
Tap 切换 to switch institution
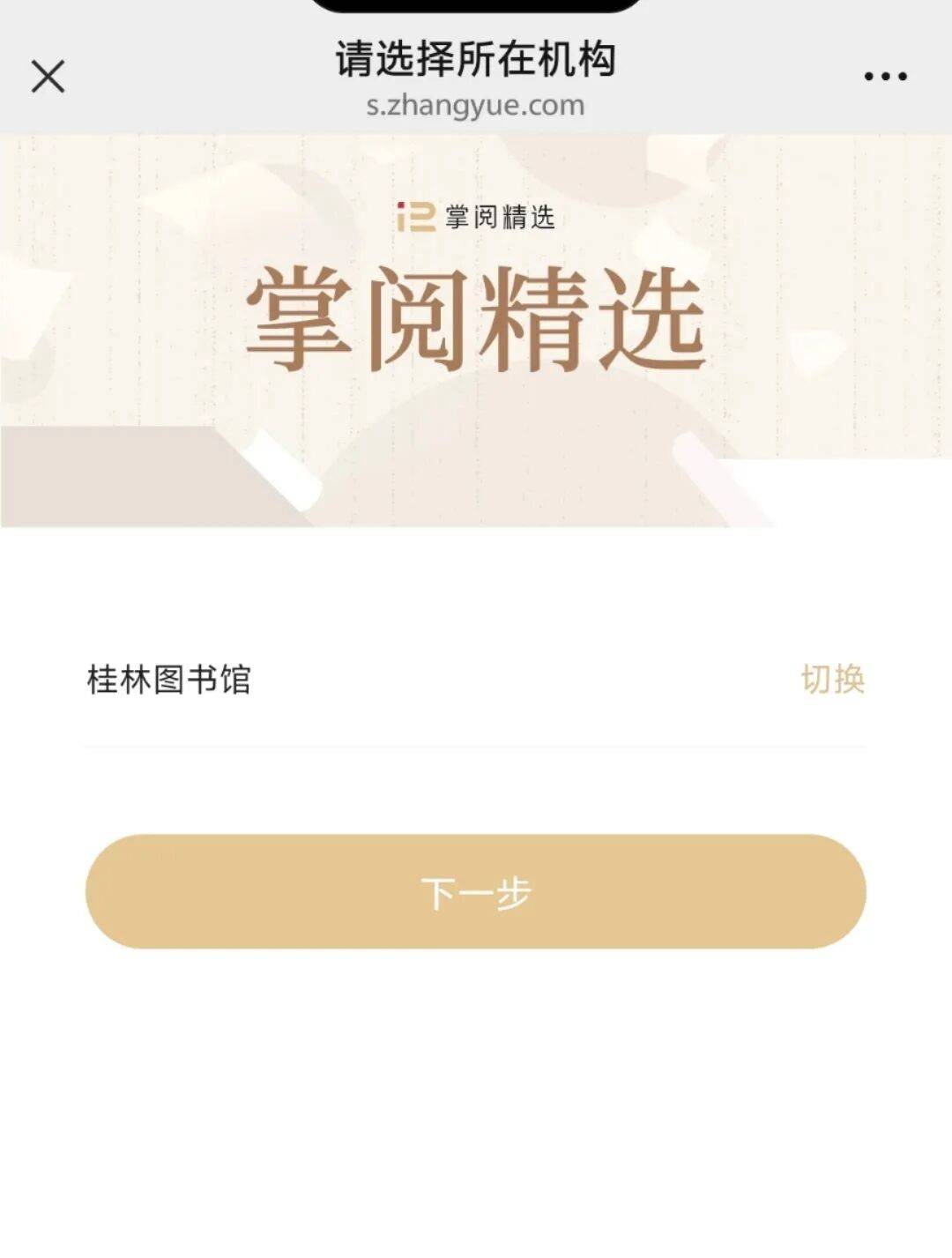[x=832, y=680]
